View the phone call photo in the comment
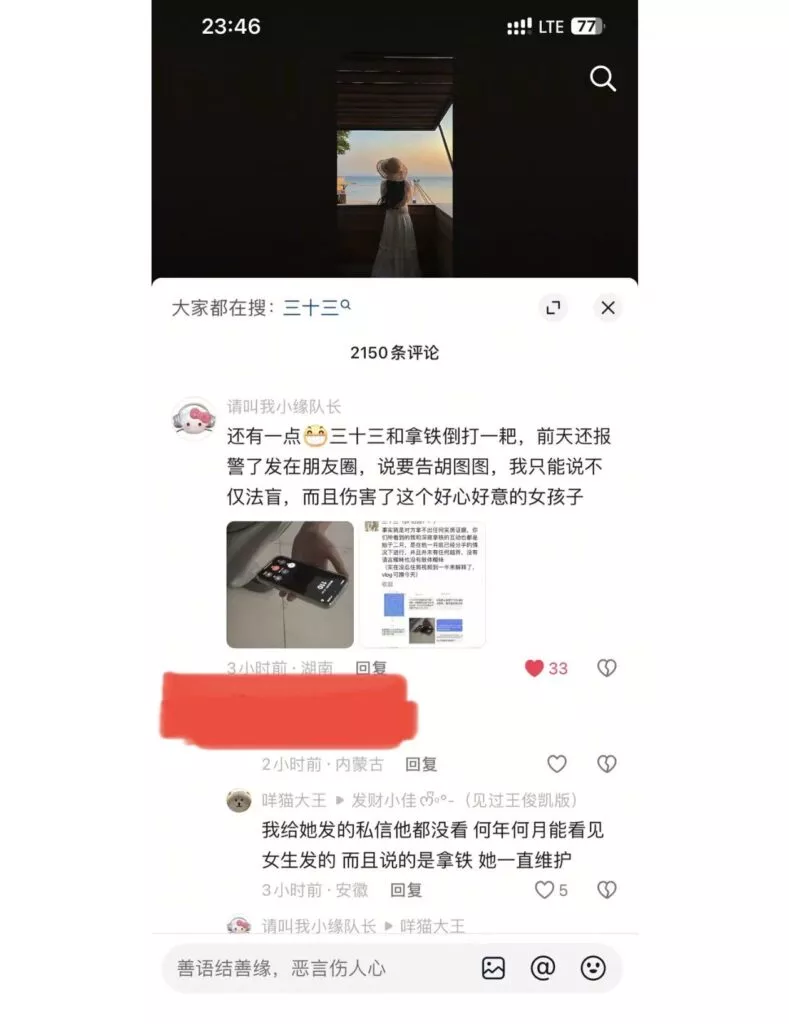Viewport: 789px width, 1024px height. pos(290,584)
